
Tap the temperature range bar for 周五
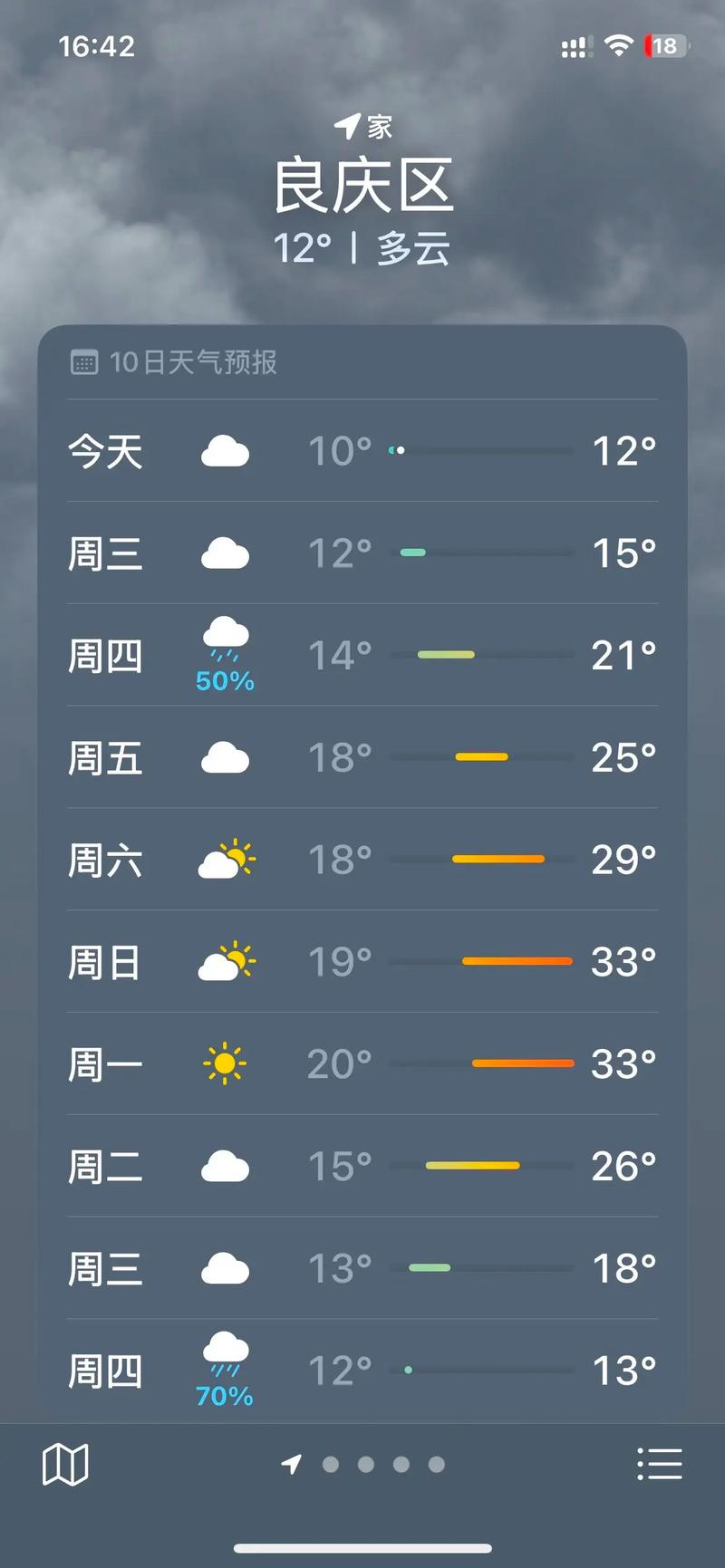[482, 756]
